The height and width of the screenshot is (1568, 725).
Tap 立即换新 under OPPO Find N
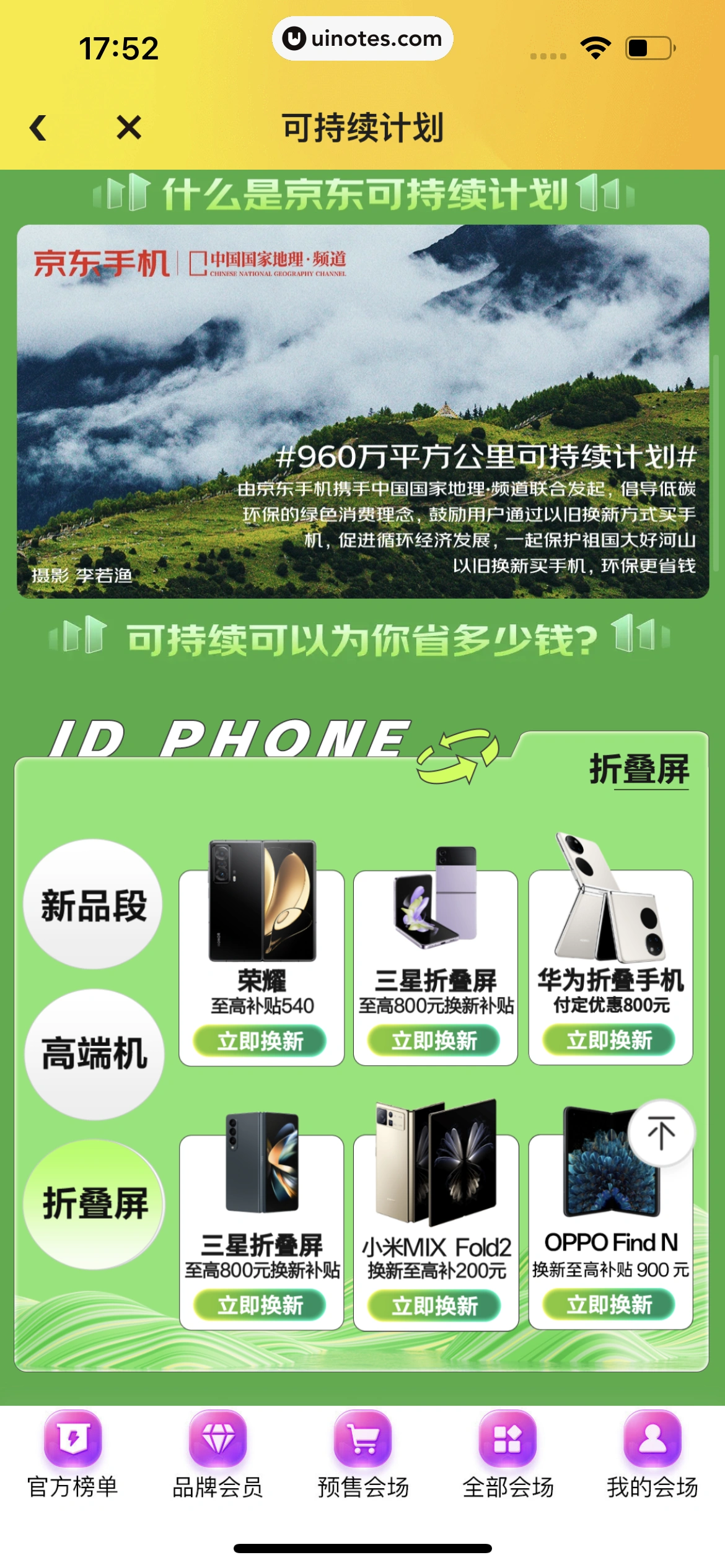coord(610,1305)
